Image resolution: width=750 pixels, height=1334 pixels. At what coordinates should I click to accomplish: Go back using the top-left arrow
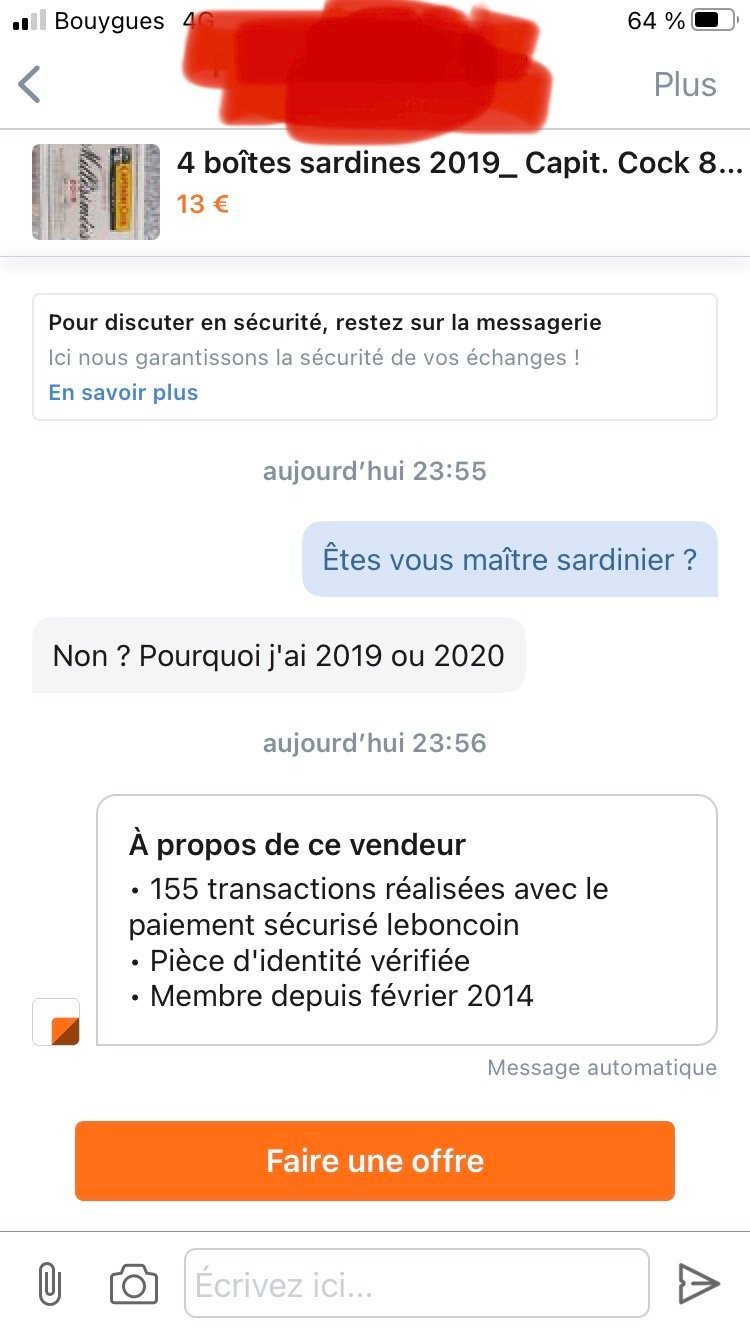tap(30, 85)
